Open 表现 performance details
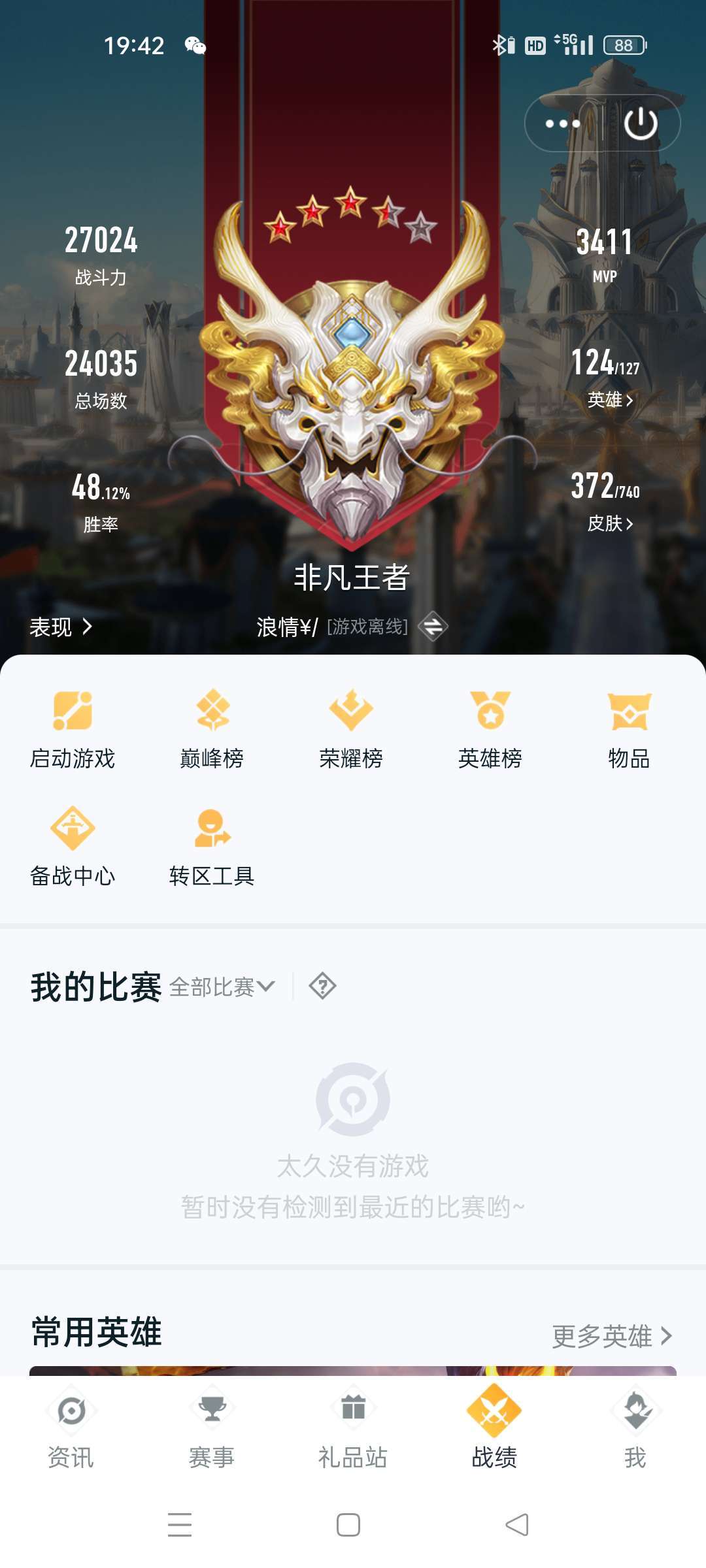Viewport: 706px width, 1568px height. [61, 627]
